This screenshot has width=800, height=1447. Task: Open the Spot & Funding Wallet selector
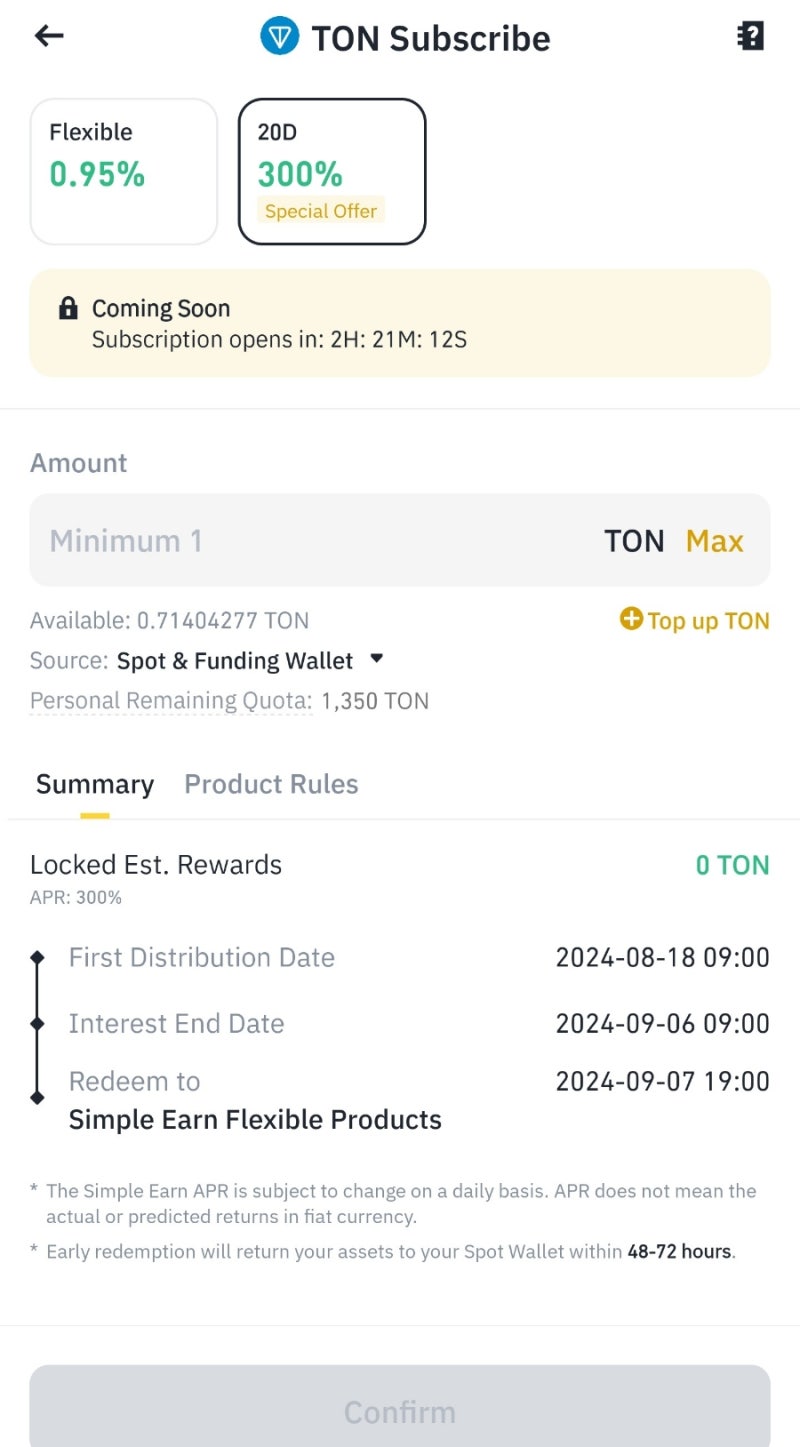[x=236, y=660]
